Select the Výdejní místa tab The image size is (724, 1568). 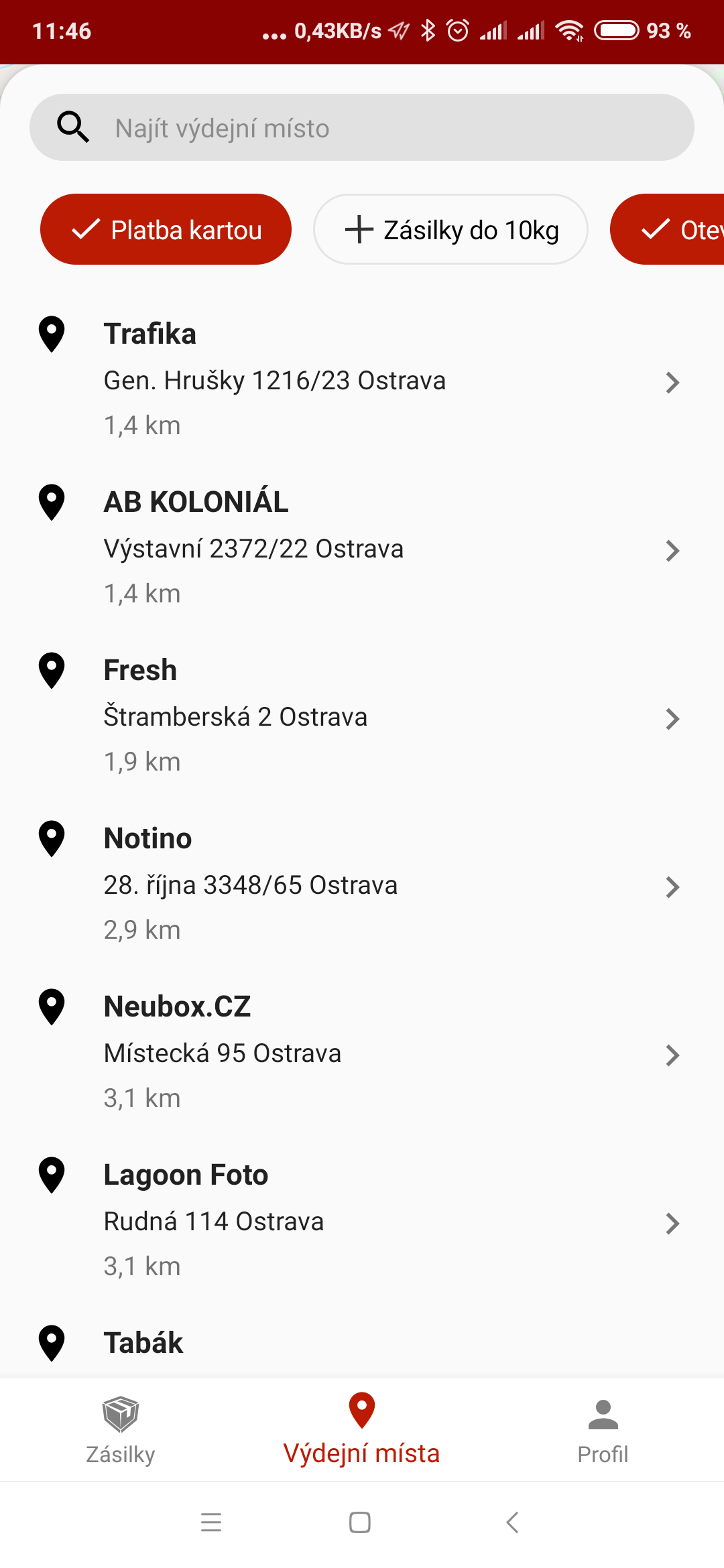point(362,1429)
